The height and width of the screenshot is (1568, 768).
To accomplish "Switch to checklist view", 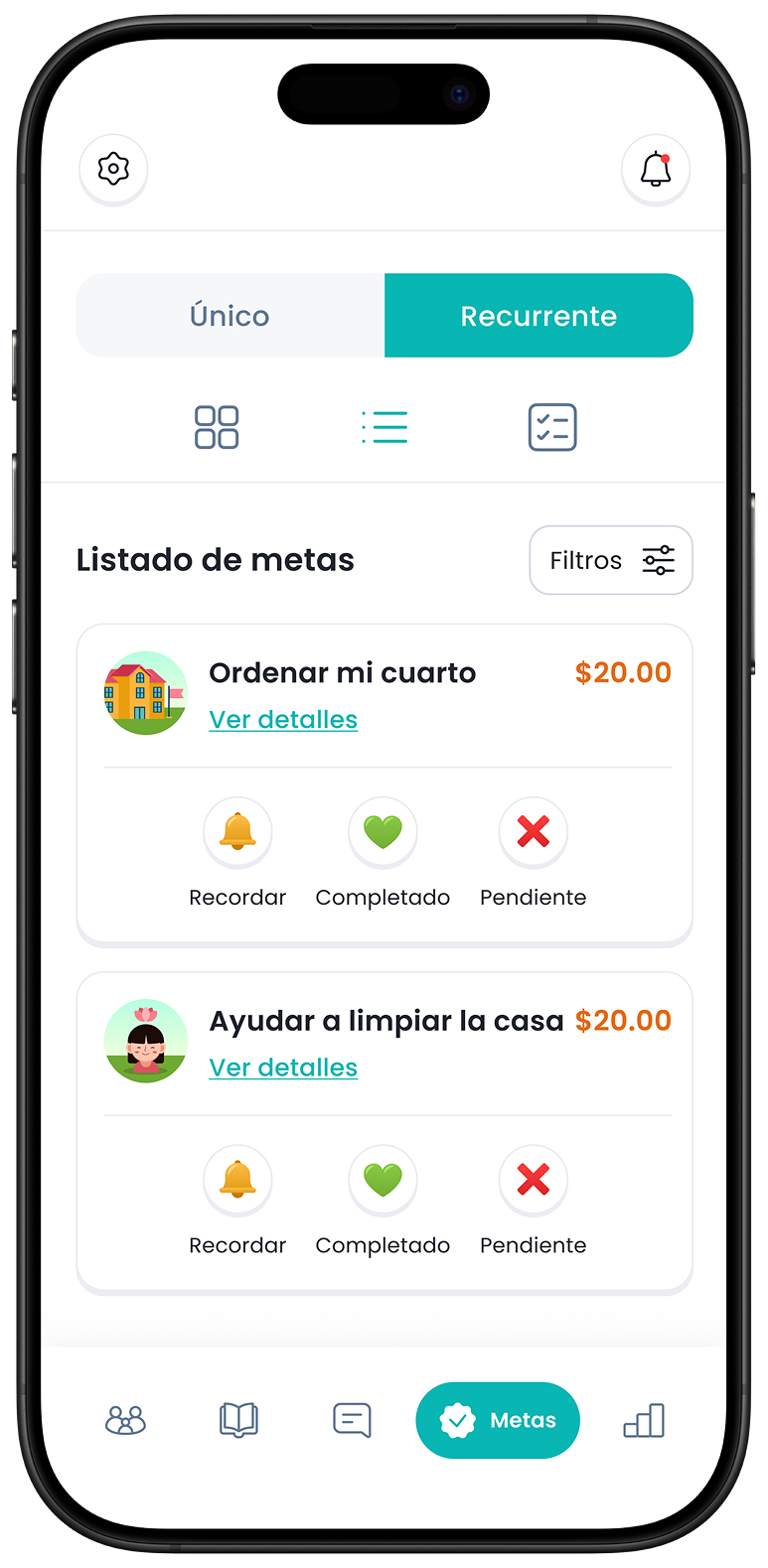I will click(552, 427).
